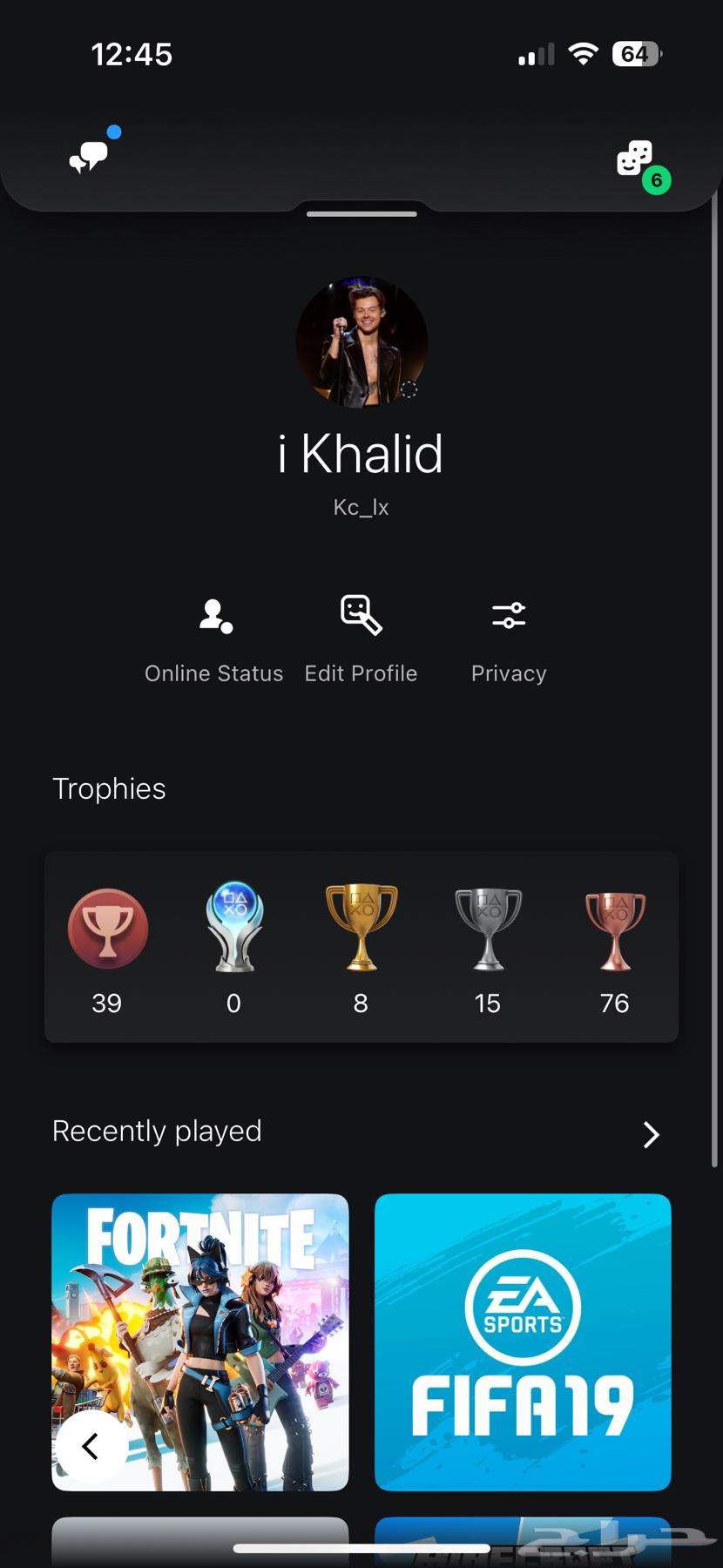This screenshot has width=723, height=1568.
Task: Tap the profile avatar picture
Action: pos(361,342)
